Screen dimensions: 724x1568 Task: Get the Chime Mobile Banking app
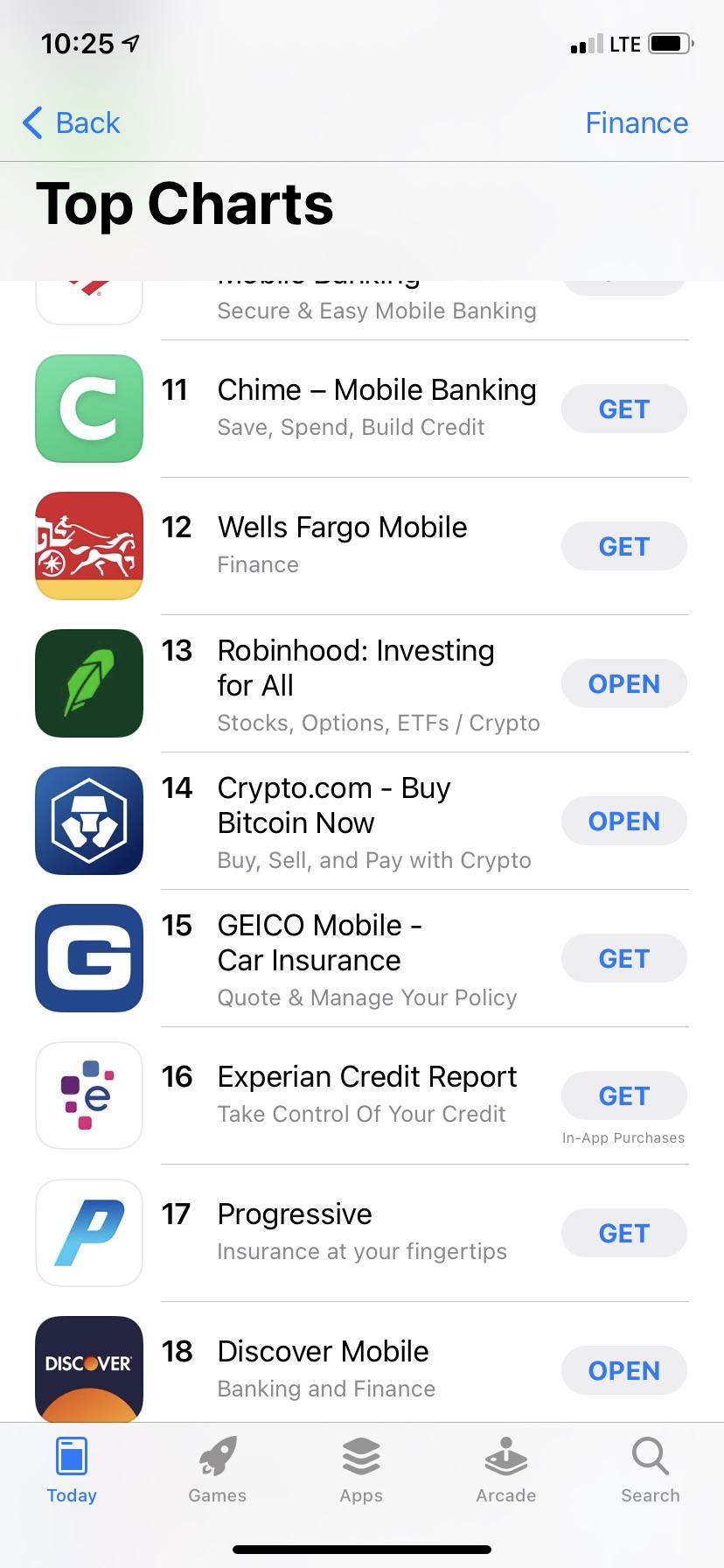pyautogui.click(x=623, y=409)
